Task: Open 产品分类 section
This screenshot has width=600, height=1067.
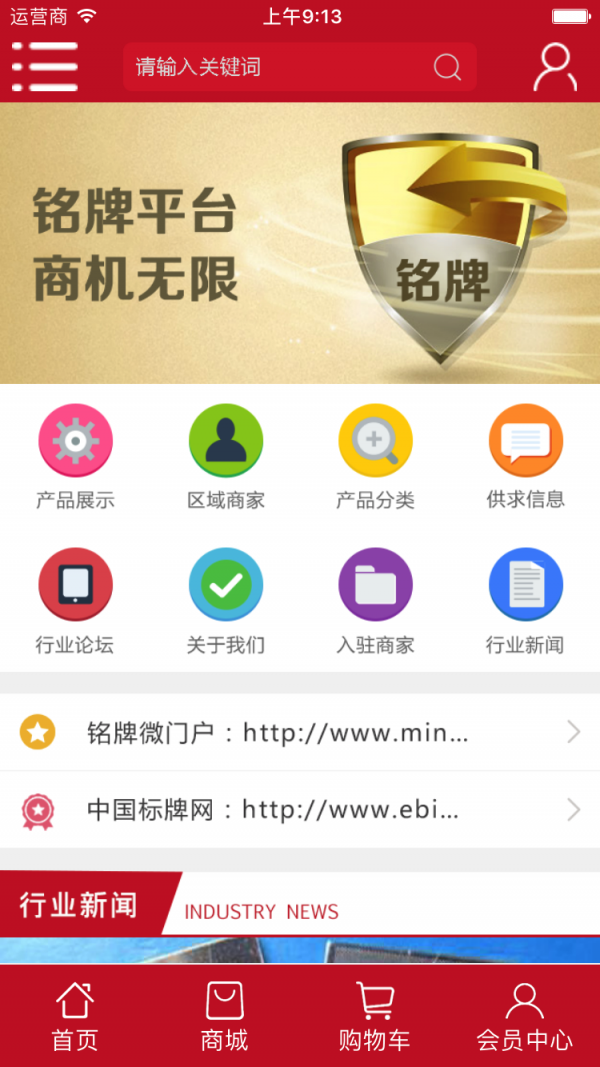Action: (x=375, y=456)
